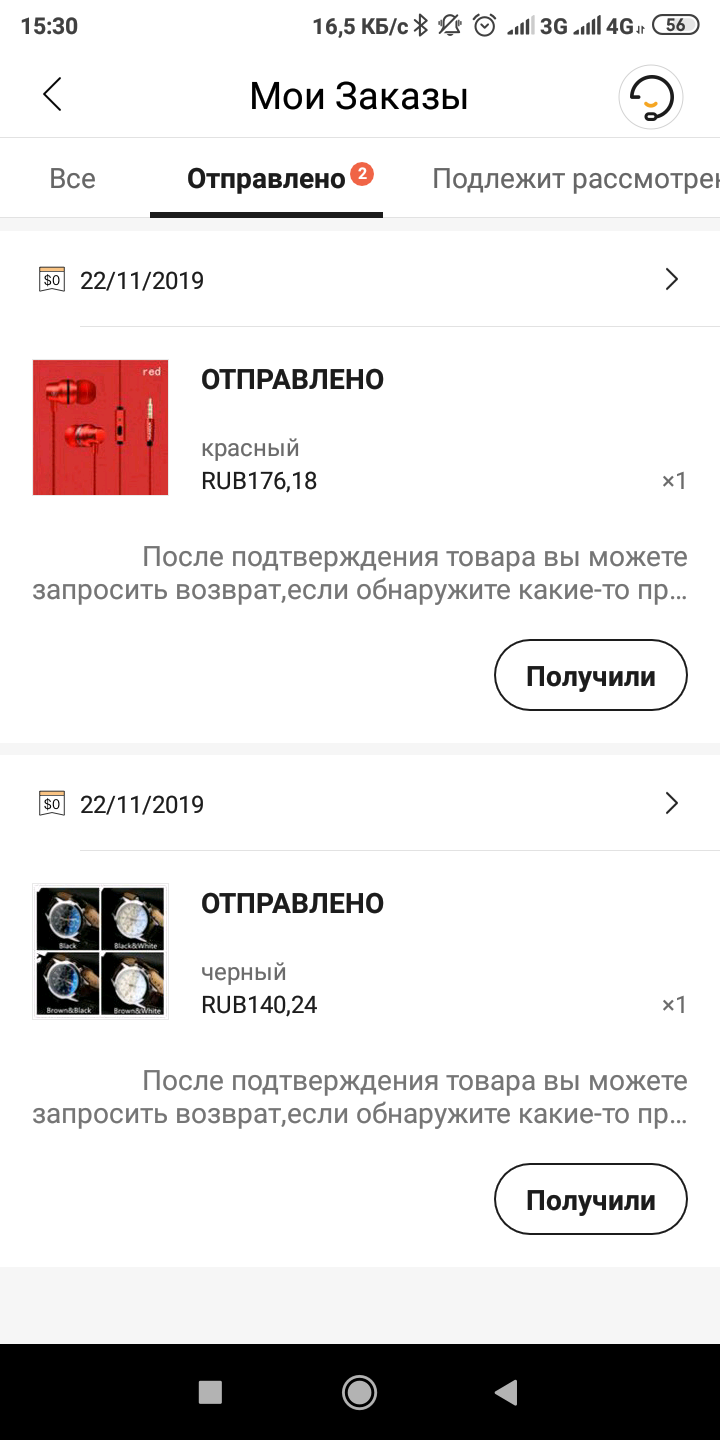This screenshot has height=1440, width=720.
Task: Select the Отправлено tab
Action: click(x=266, y=180)
